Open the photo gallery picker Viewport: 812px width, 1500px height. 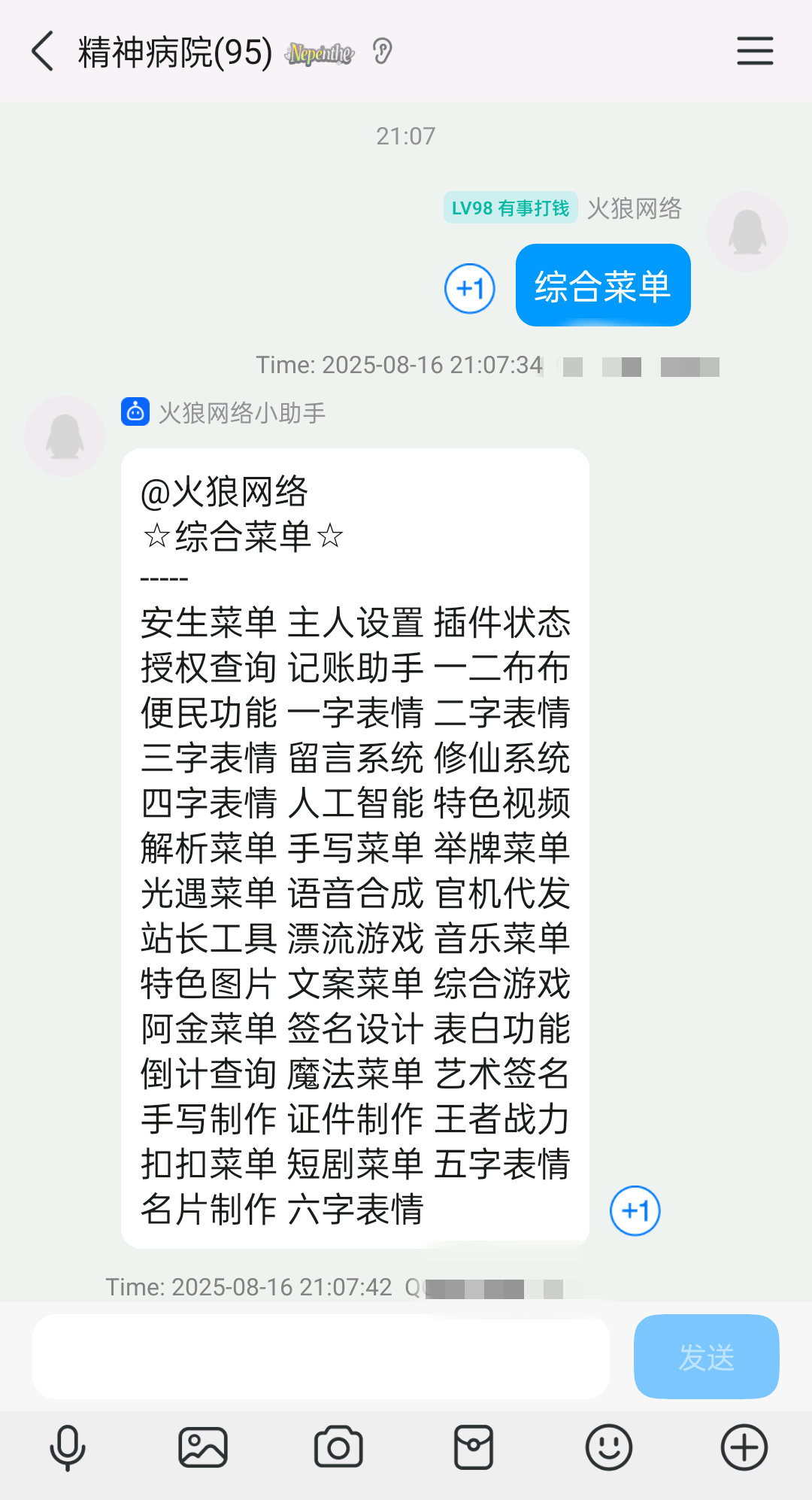coord(203,1447)
